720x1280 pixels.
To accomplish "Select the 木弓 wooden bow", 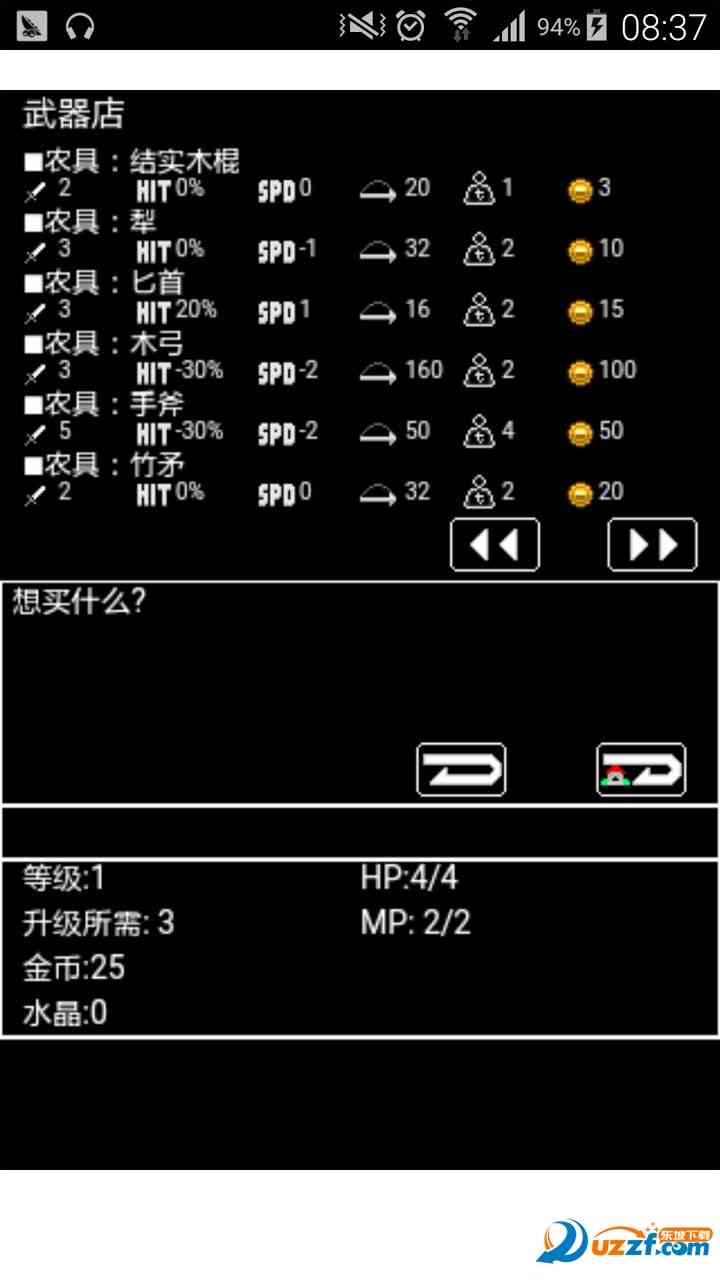I will [x=157, y=344].
